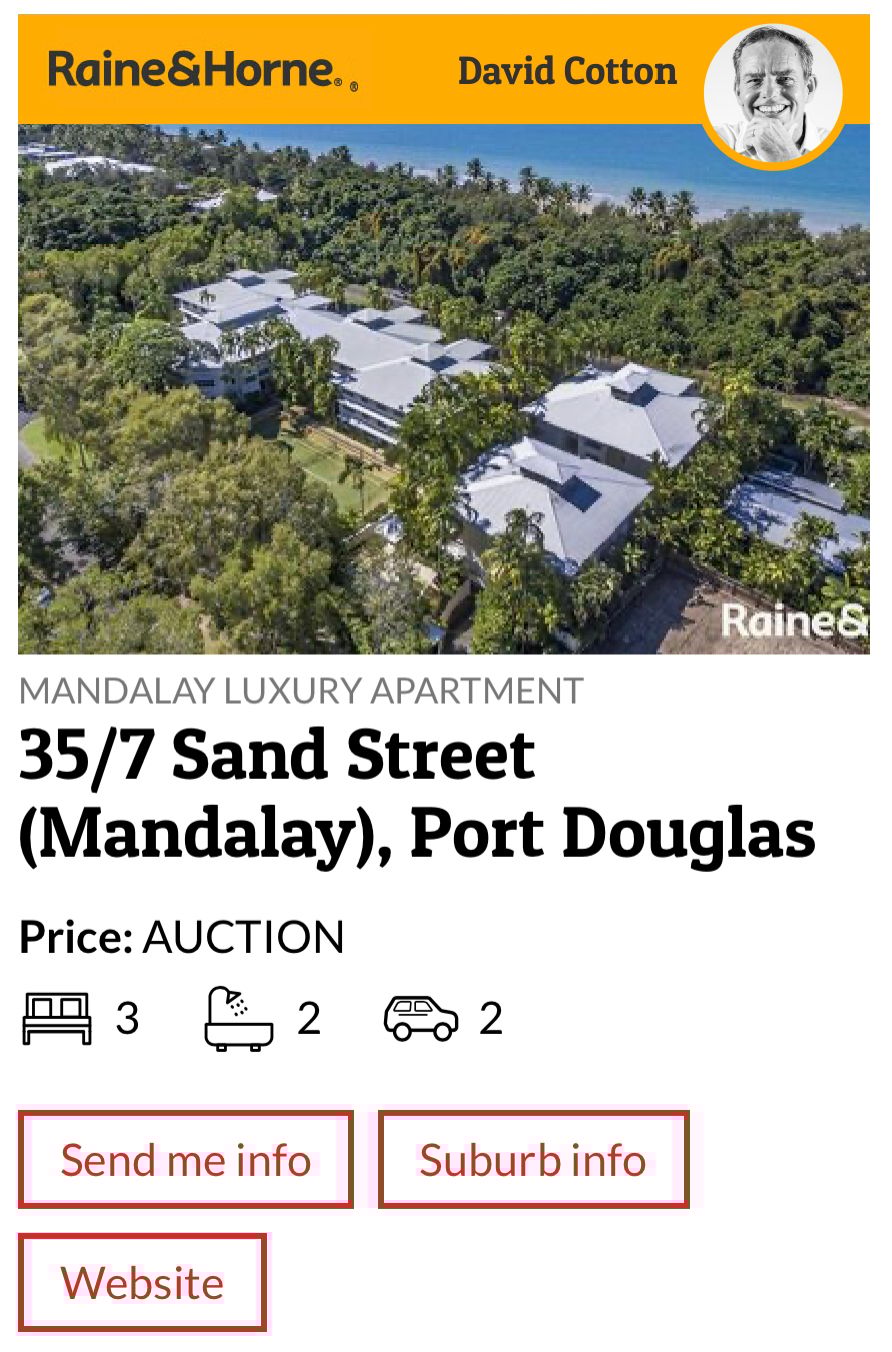Visit the listing's Website

(143, 1283)
